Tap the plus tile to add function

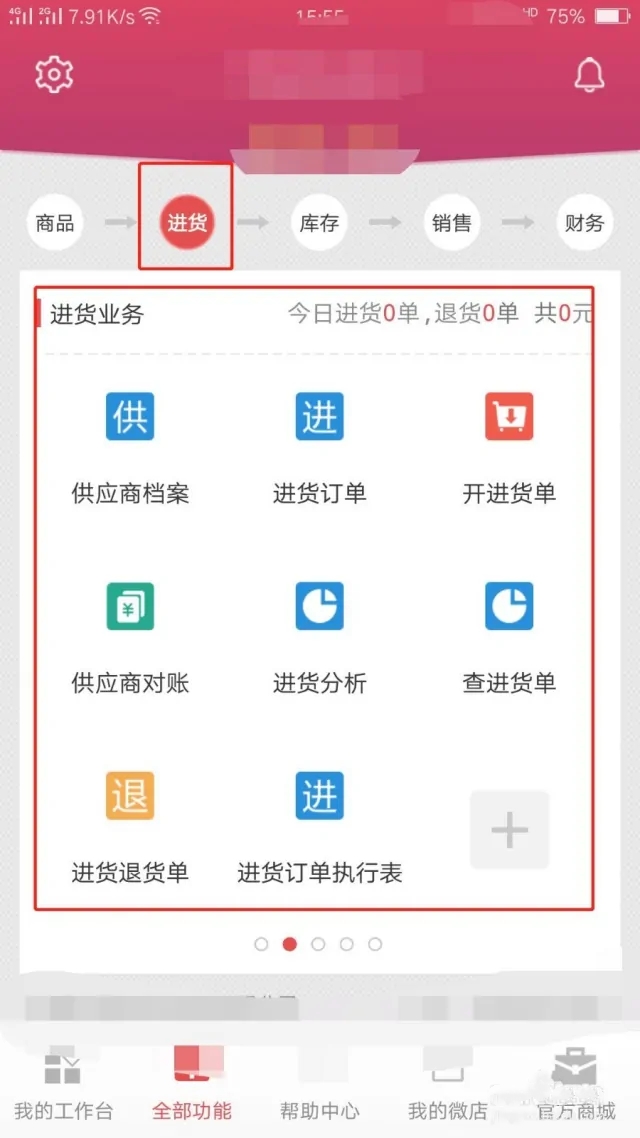pos(509,830)
